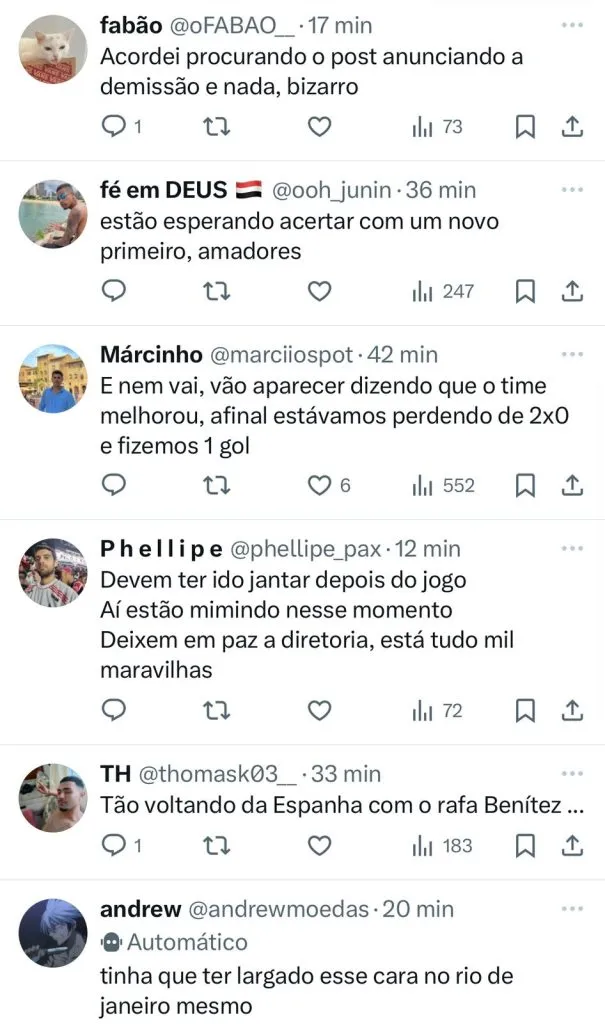Open Márcinho's profile avatar
This screenshot has height=1024, width=605.
pyautogui.click(x=53, y=379)
